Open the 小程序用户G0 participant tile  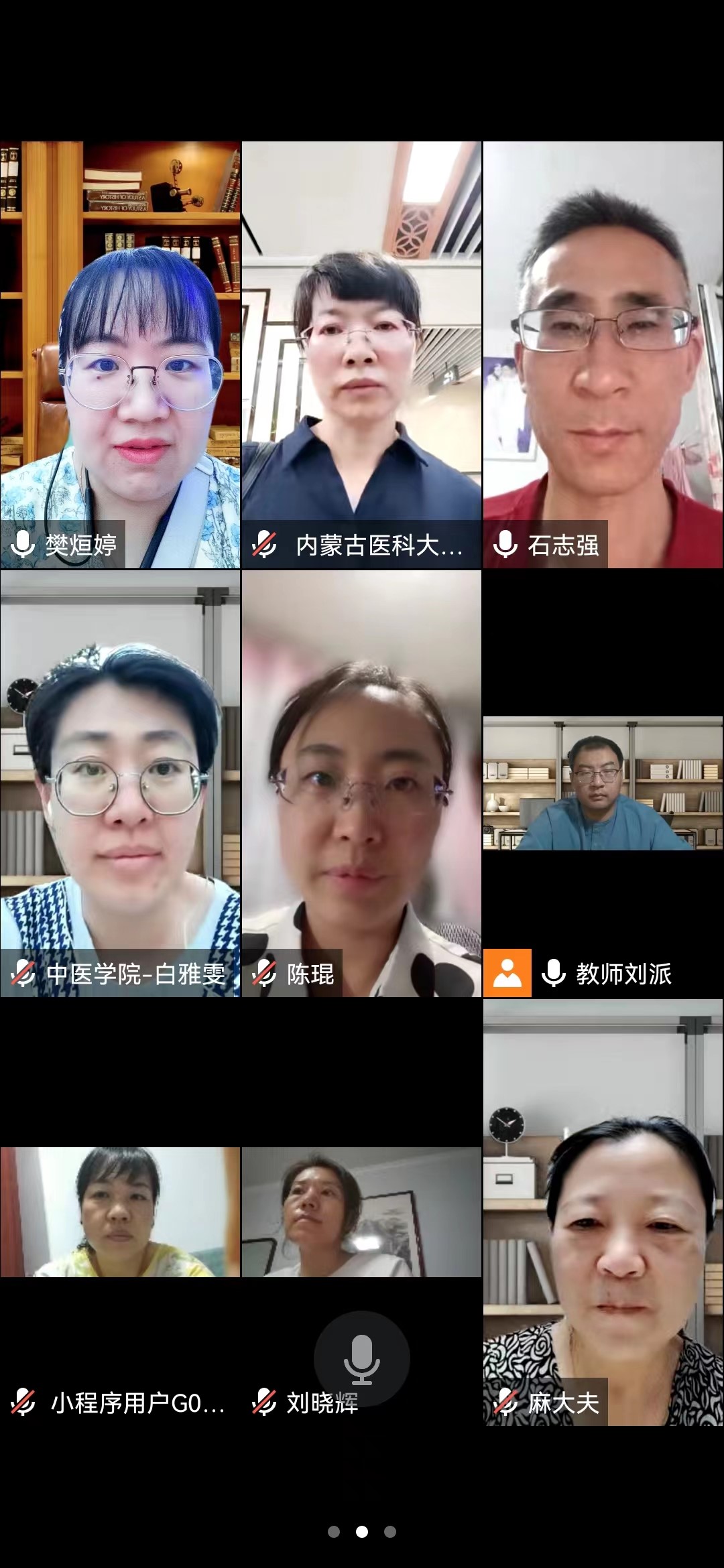pyautogui.click(x=120, y=1213)
